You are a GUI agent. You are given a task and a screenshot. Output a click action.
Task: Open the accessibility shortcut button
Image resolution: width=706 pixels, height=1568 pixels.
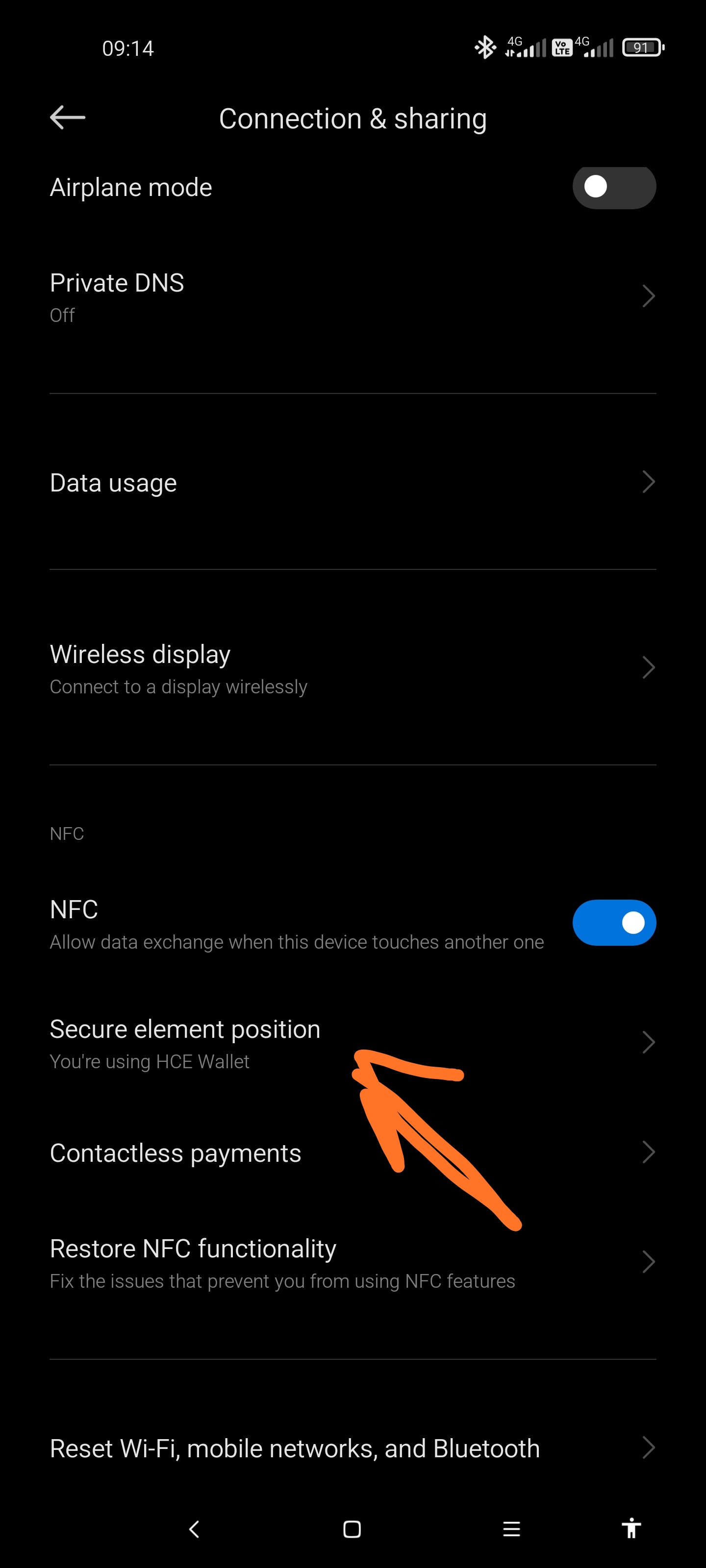[x=631, y=1528]
